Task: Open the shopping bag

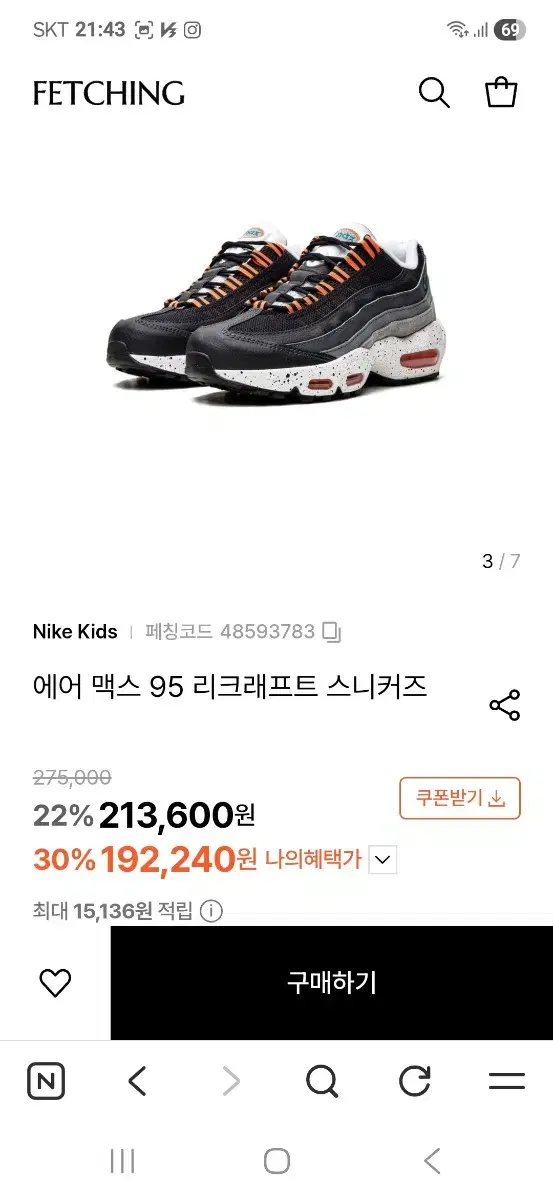Action: (501, 92)
